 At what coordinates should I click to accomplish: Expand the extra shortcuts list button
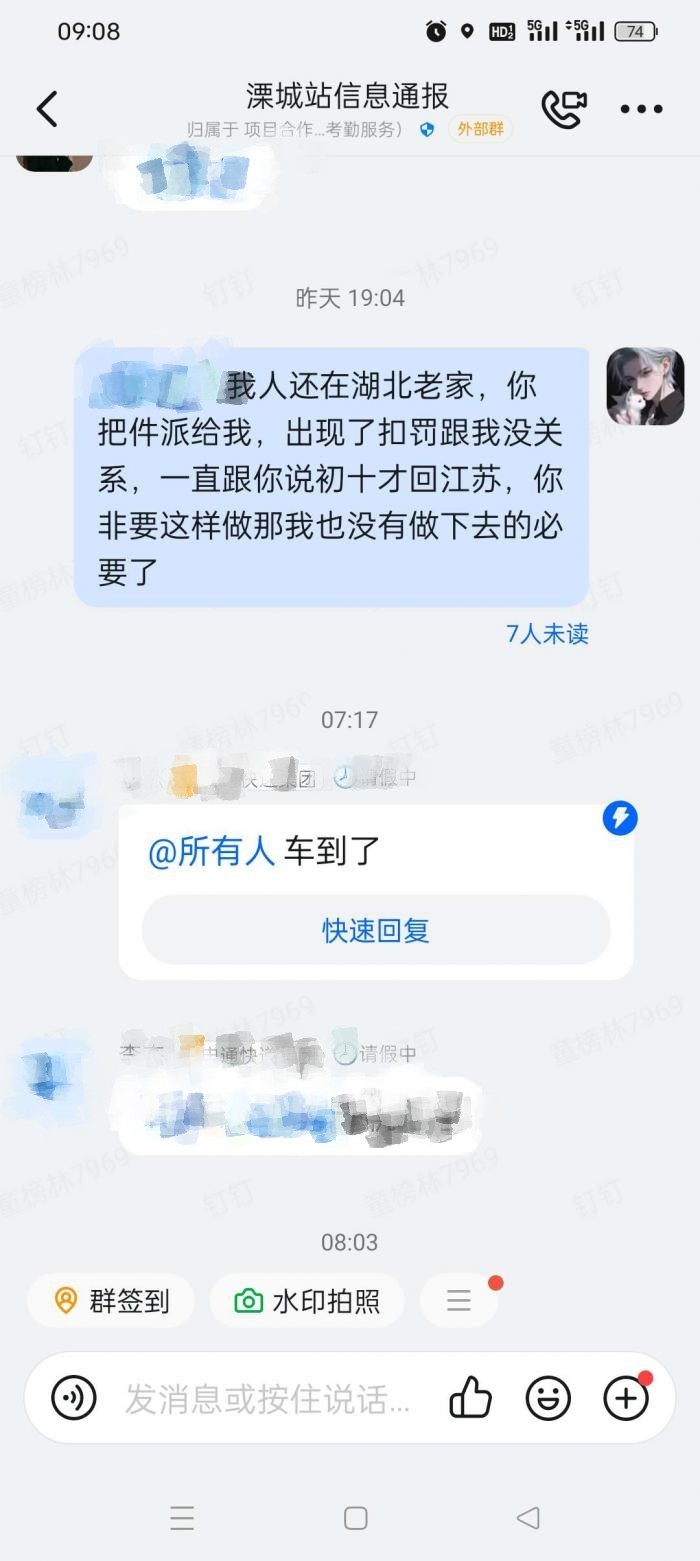tap(459, 1300)
